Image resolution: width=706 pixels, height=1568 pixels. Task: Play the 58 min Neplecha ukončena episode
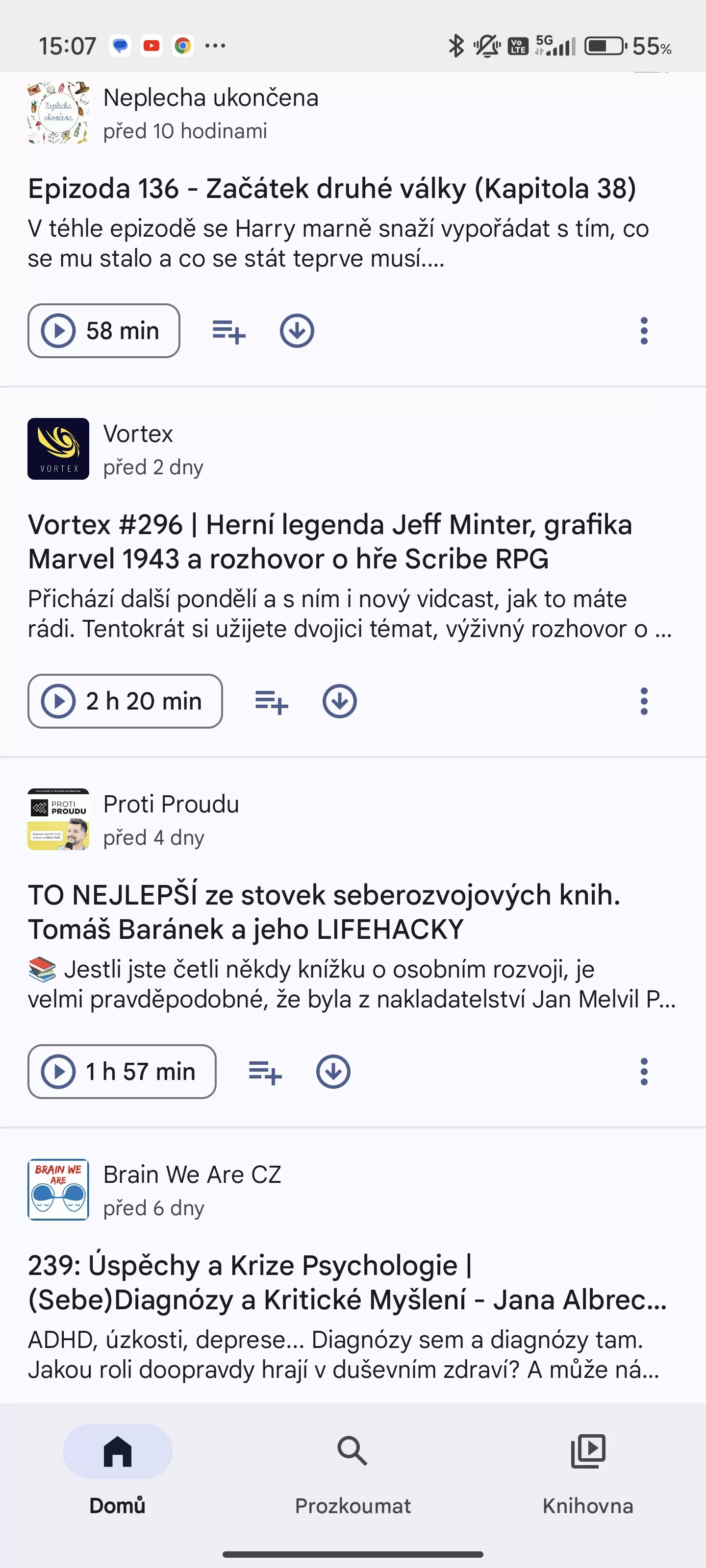103,331
